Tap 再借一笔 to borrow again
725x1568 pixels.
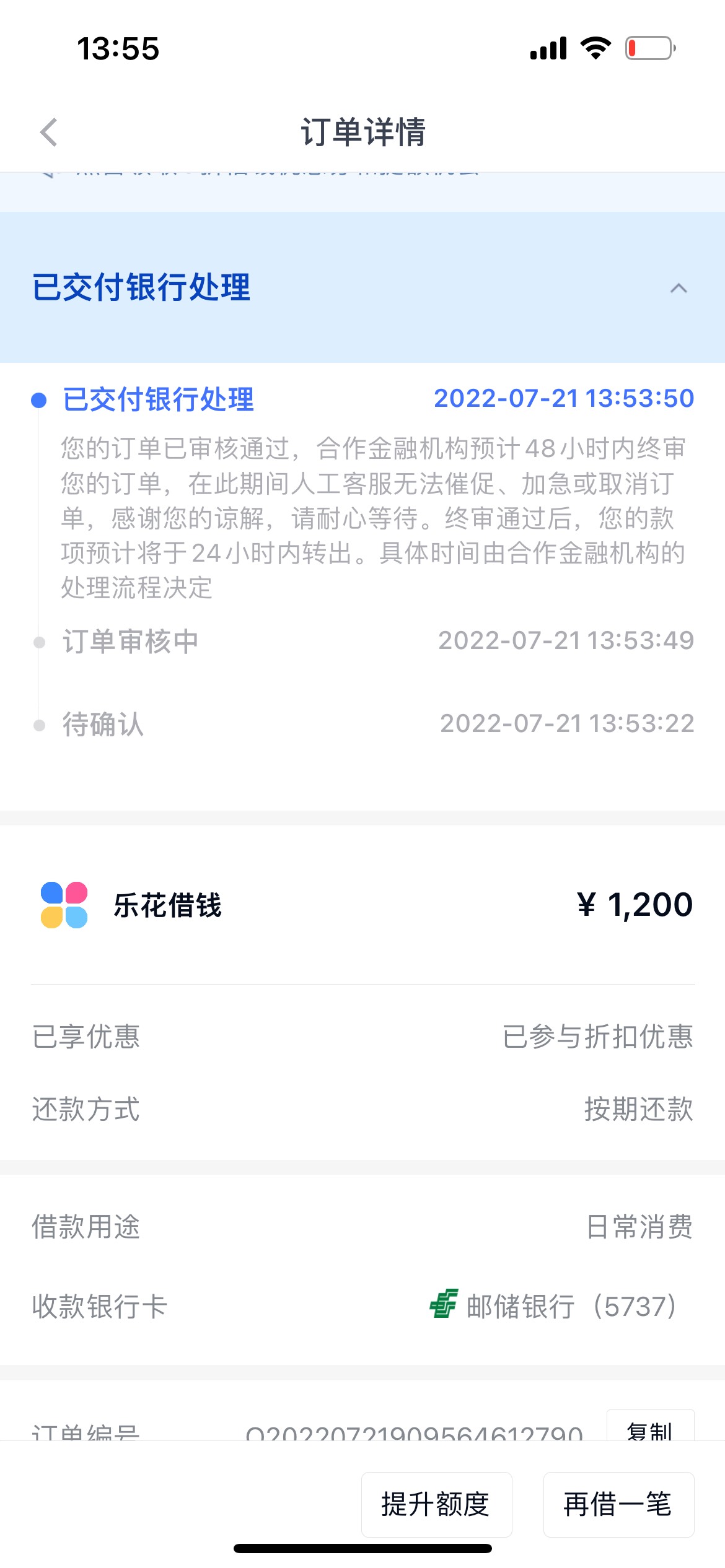pyautogui.click(x=618, y=1504)
